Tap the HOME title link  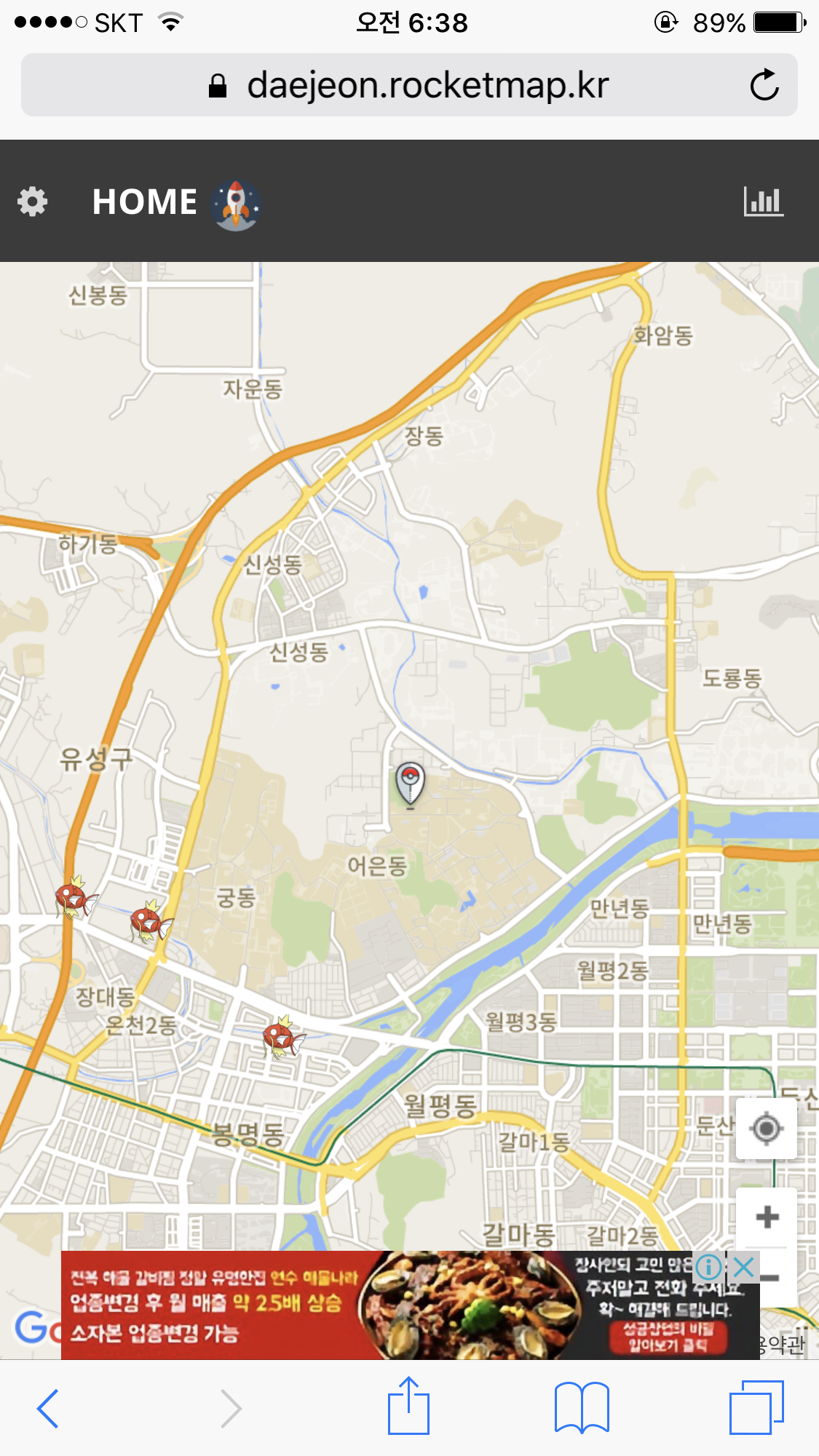pos(145,202)
